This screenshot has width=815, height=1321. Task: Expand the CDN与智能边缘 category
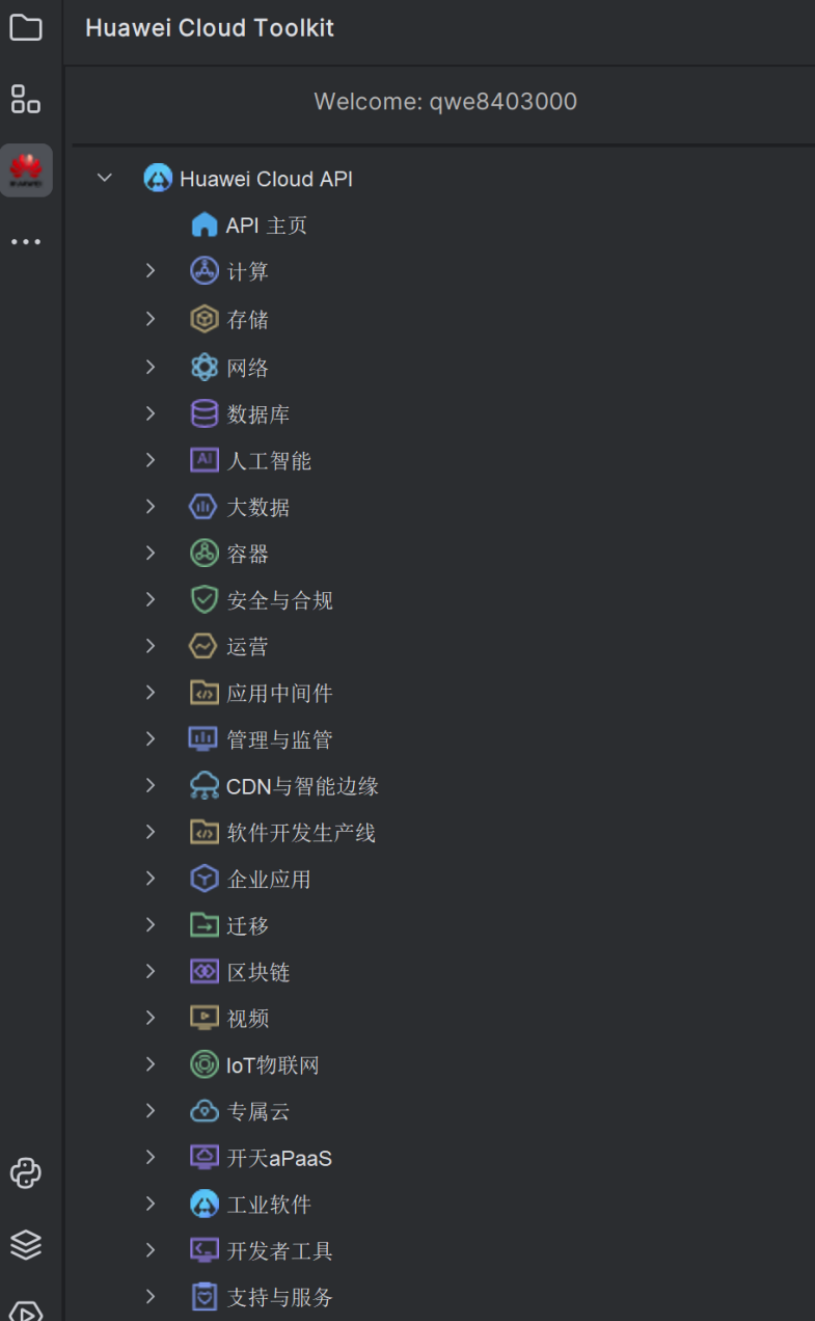(x=150, y=786)
